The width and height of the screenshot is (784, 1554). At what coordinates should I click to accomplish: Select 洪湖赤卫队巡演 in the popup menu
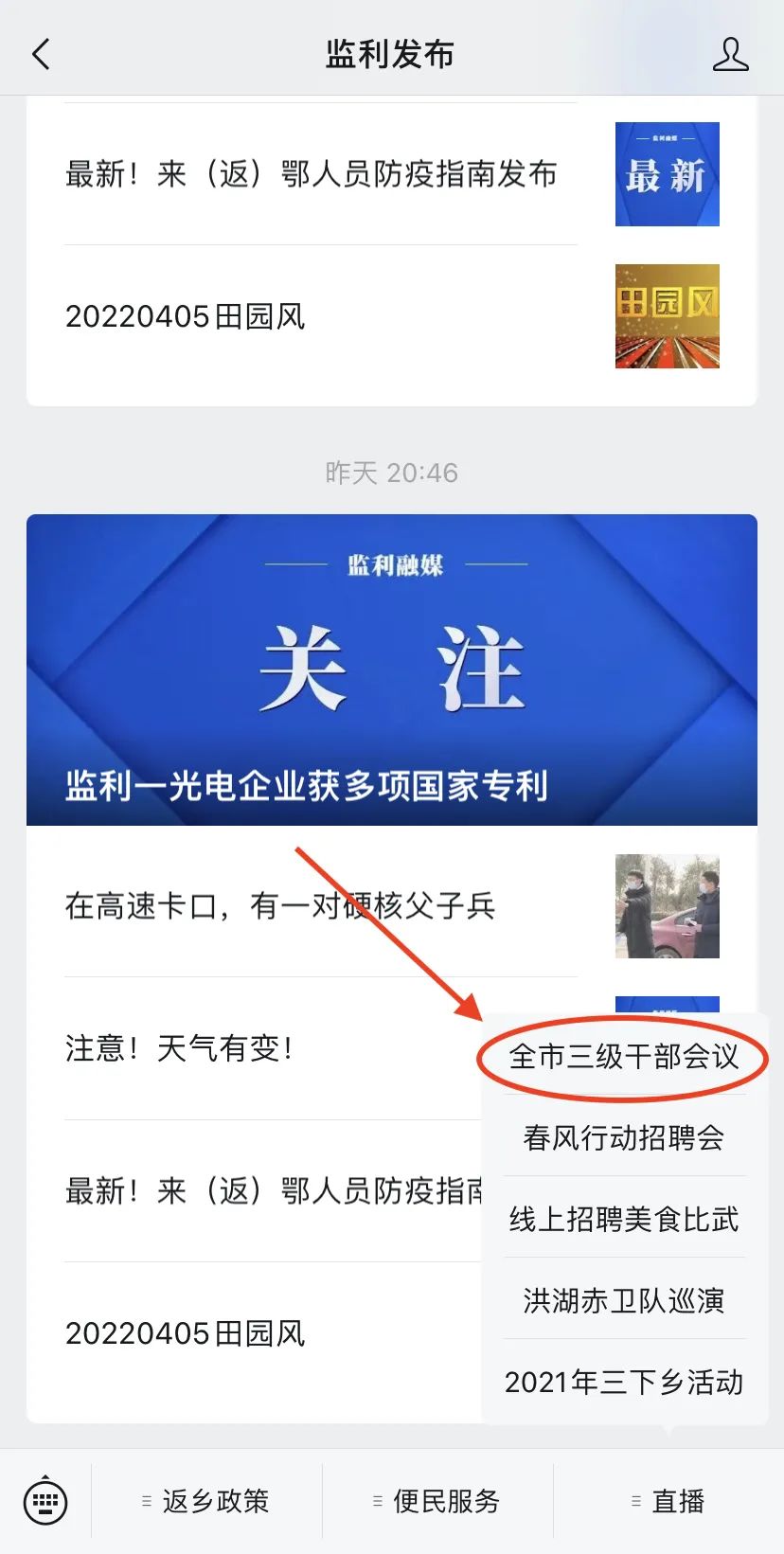pos(624,1300)
